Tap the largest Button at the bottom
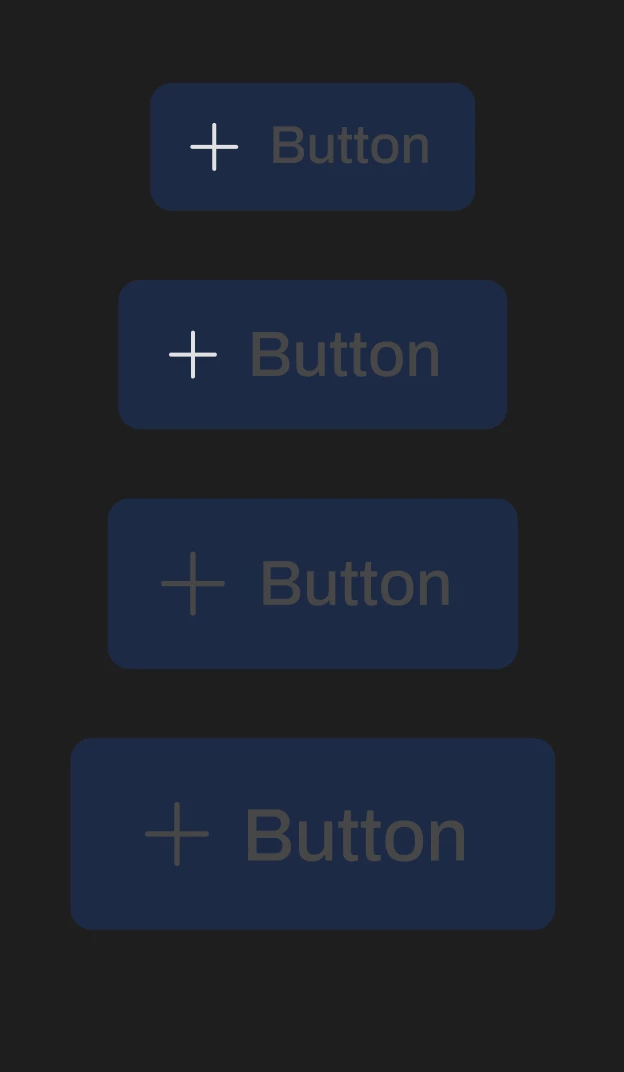The image size is (624, 1072). click(x=312, y=834)
